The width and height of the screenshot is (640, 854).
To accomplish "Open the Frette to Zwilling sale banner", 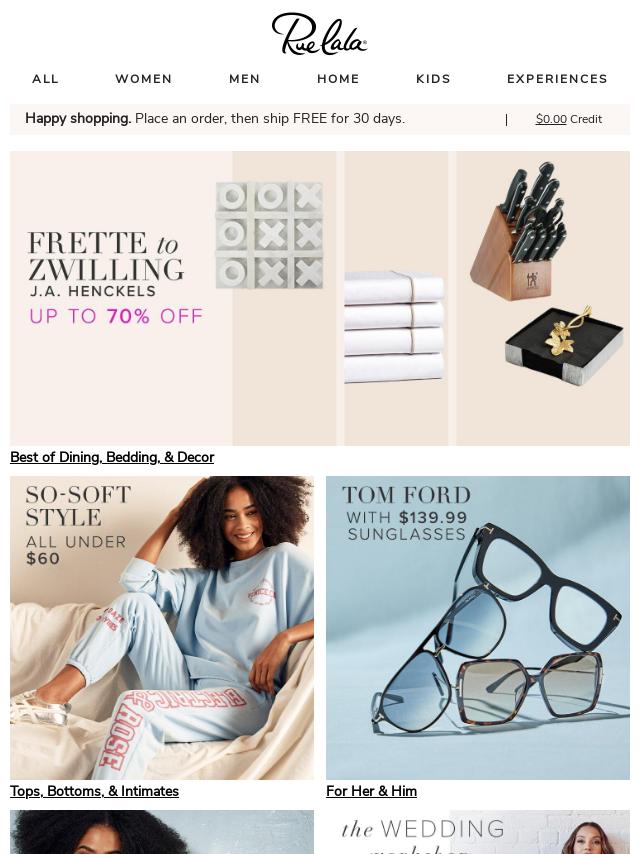I will [x=320, y=298].
